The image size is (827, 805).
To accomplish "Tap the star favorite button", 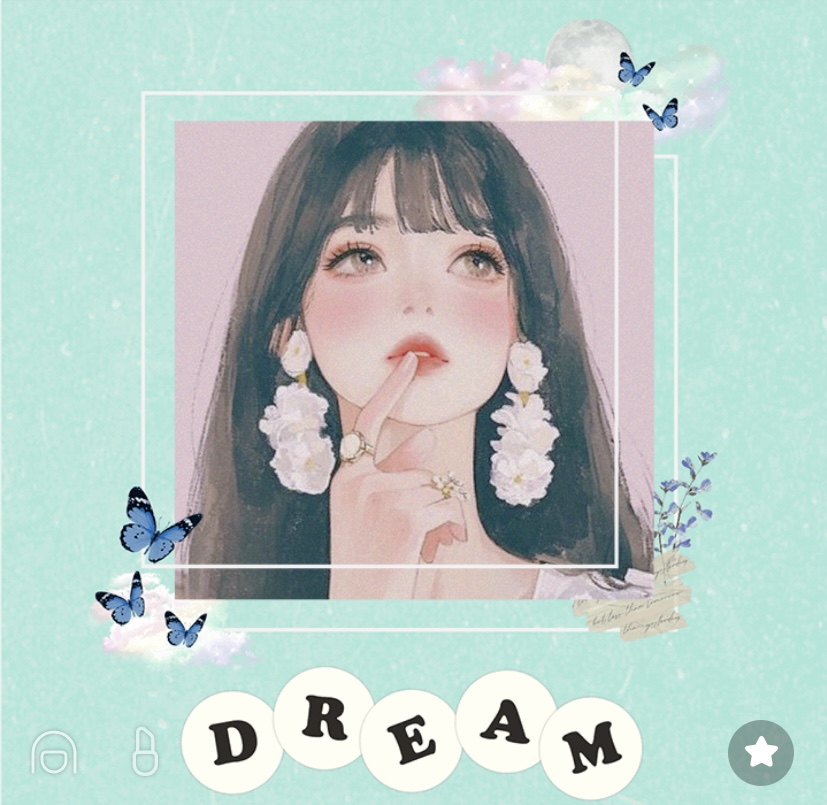I will point(761,752).
